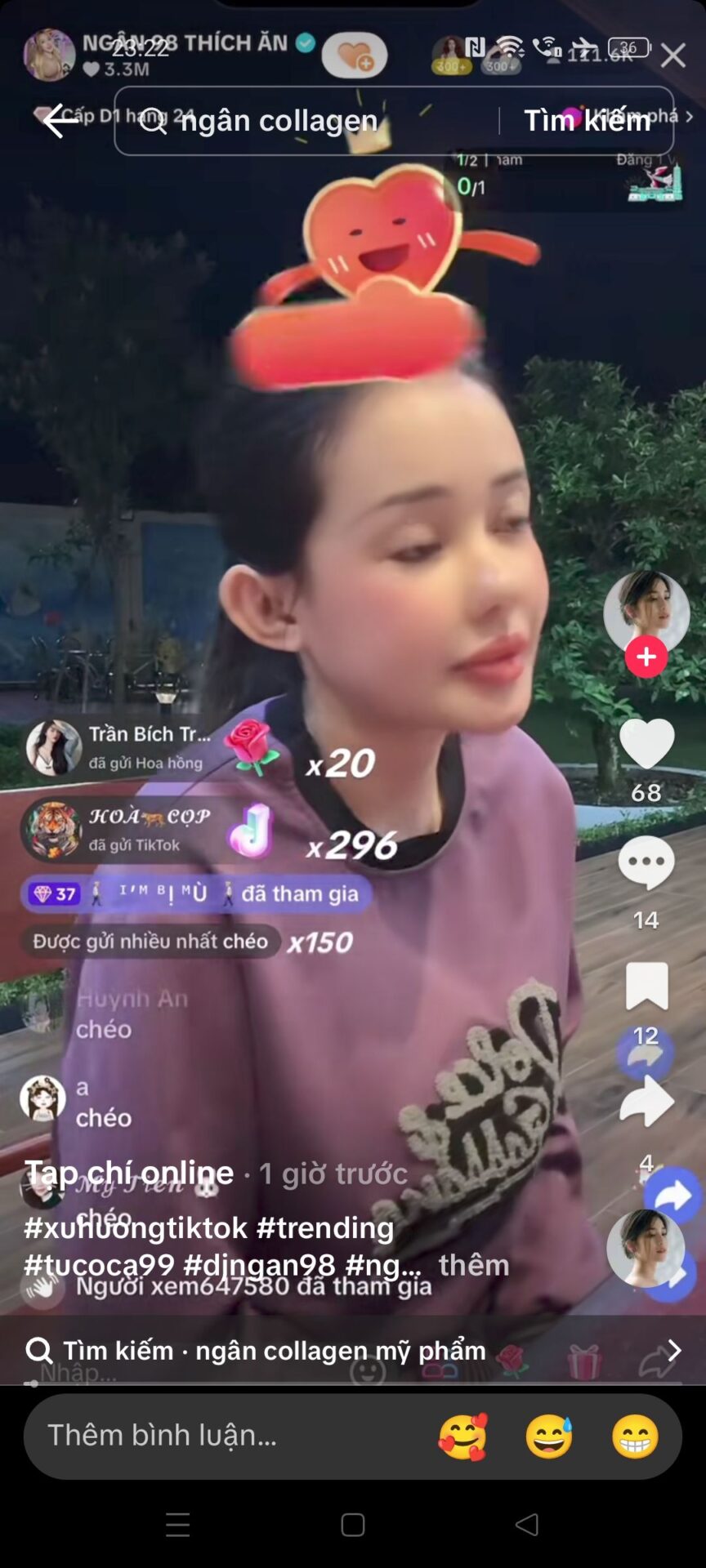Switch to the 'Tìm kiếm' tab
The image size is (706, 1568).
[x=587, y=120]
